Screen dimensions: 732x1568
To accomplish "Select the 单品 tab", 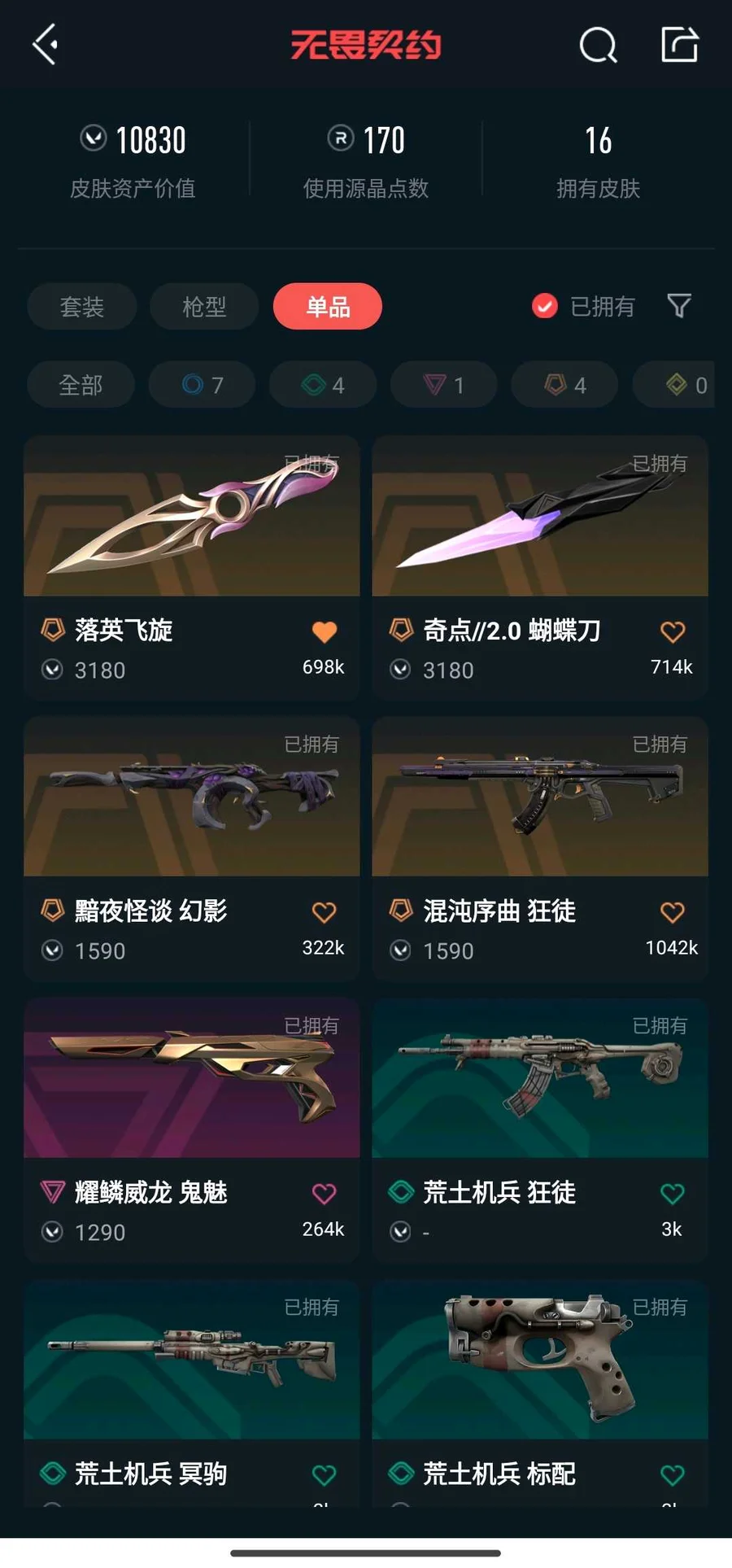I will (x=328, y=307).
